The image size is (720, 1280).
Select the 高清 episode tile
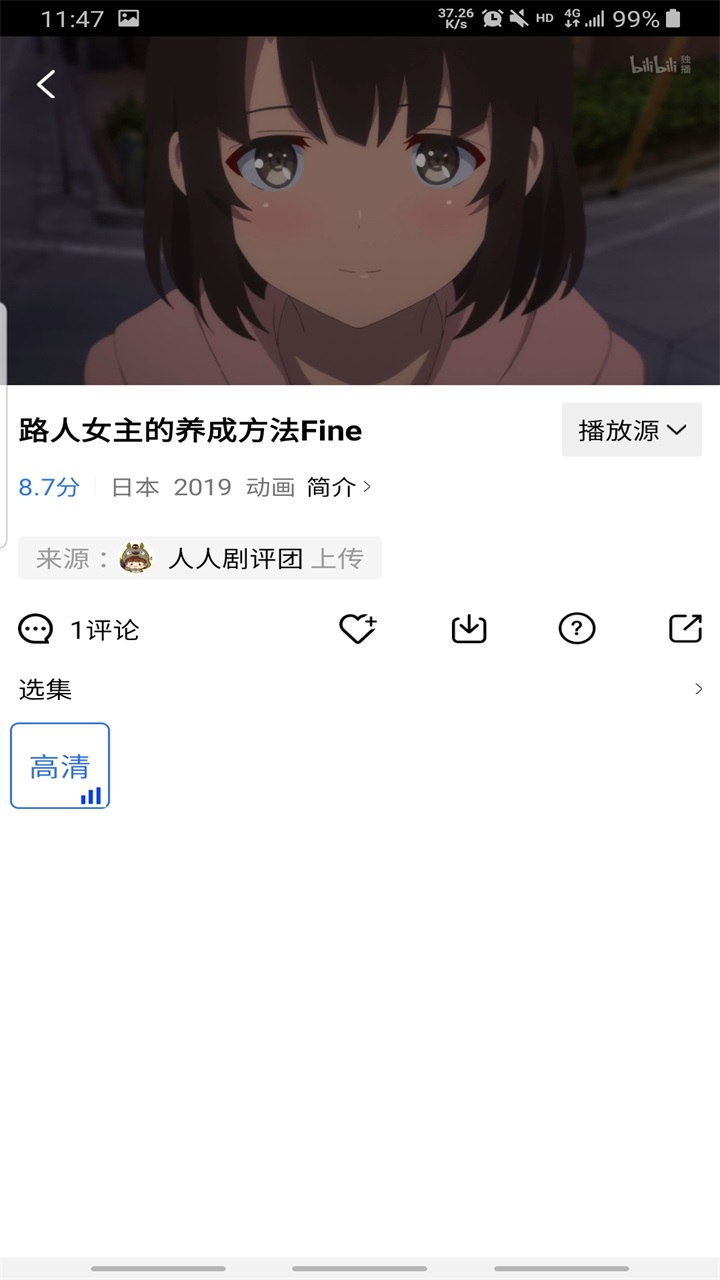pos(60,766)
